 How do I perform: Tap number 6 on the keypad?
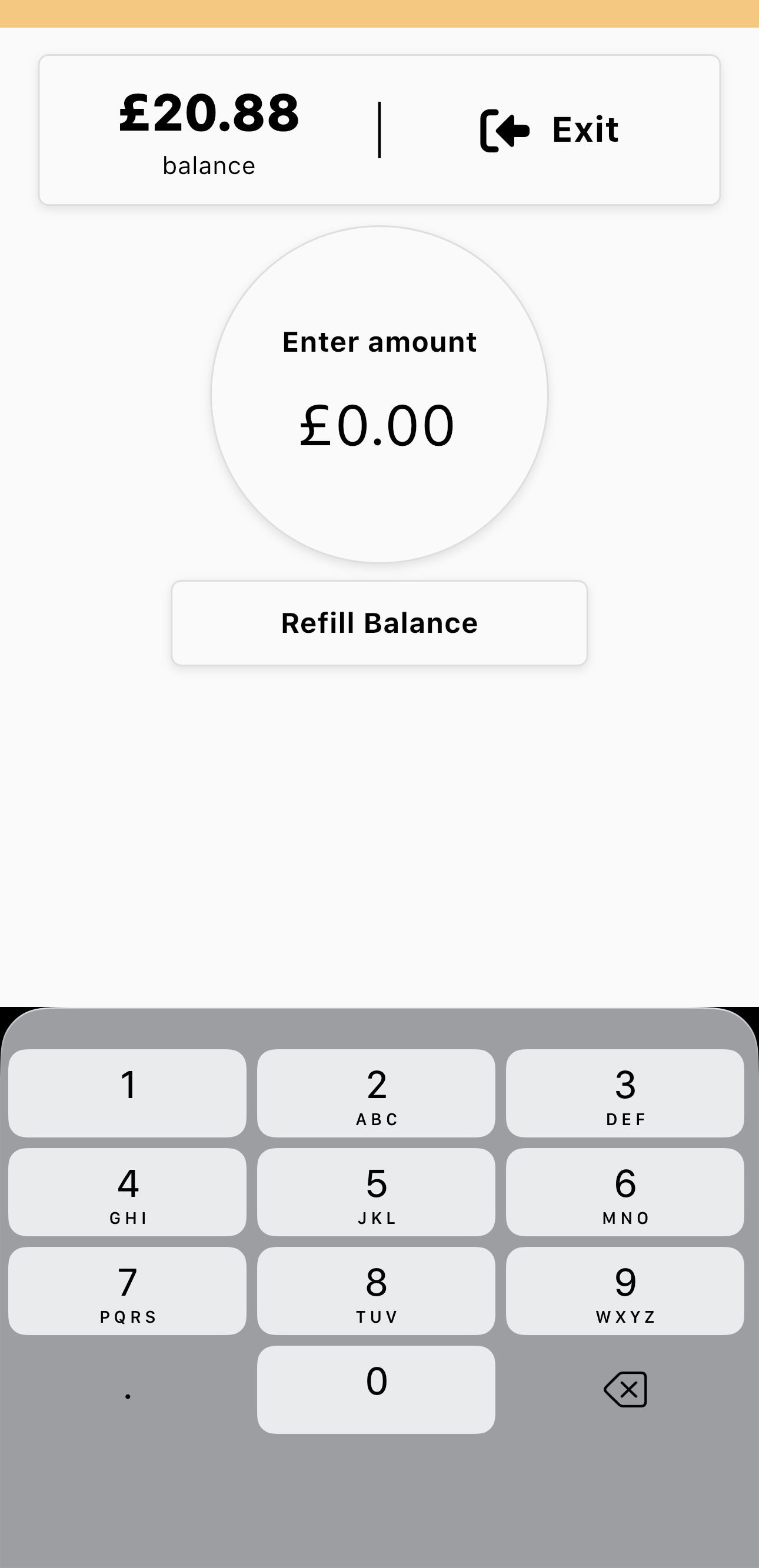tap(625, 1191)
